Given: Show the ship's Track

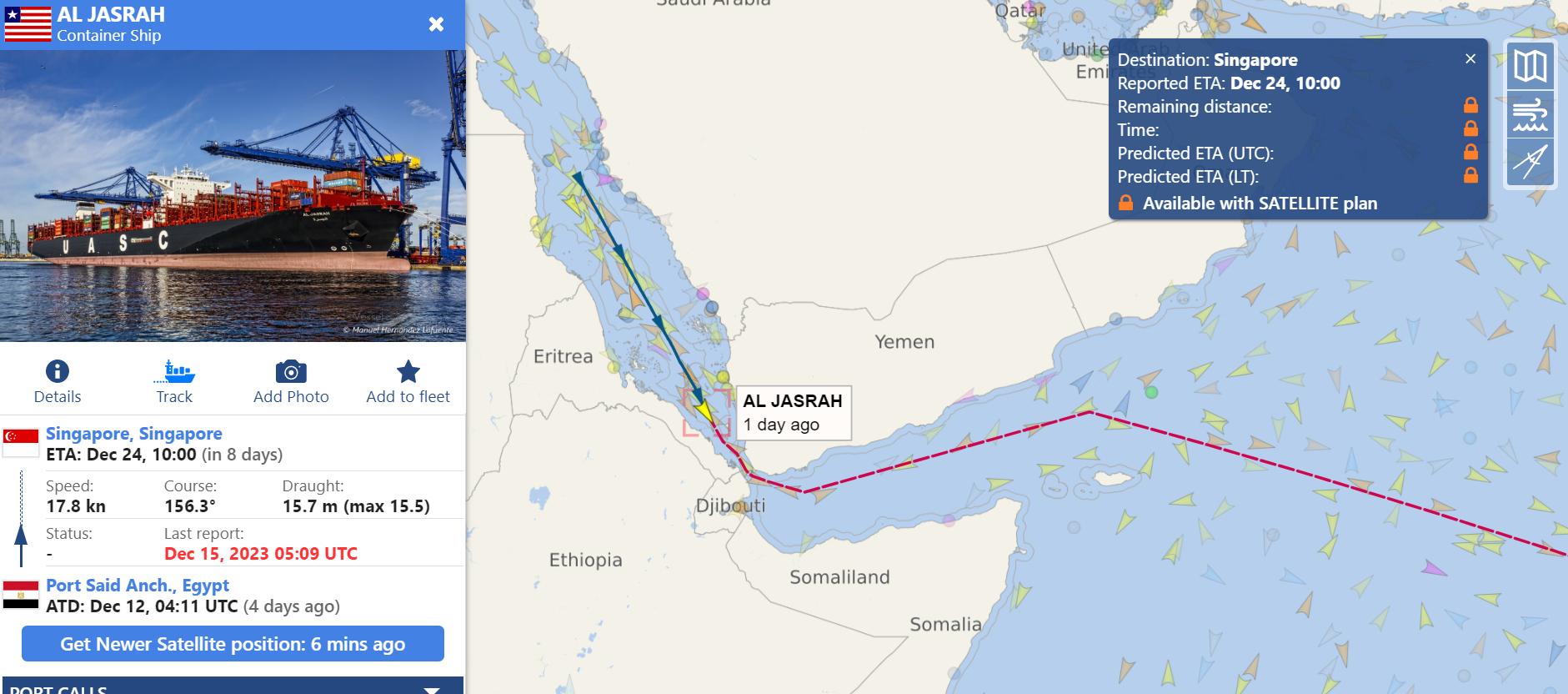Looking at the screenshot, I should click(174, 381).
